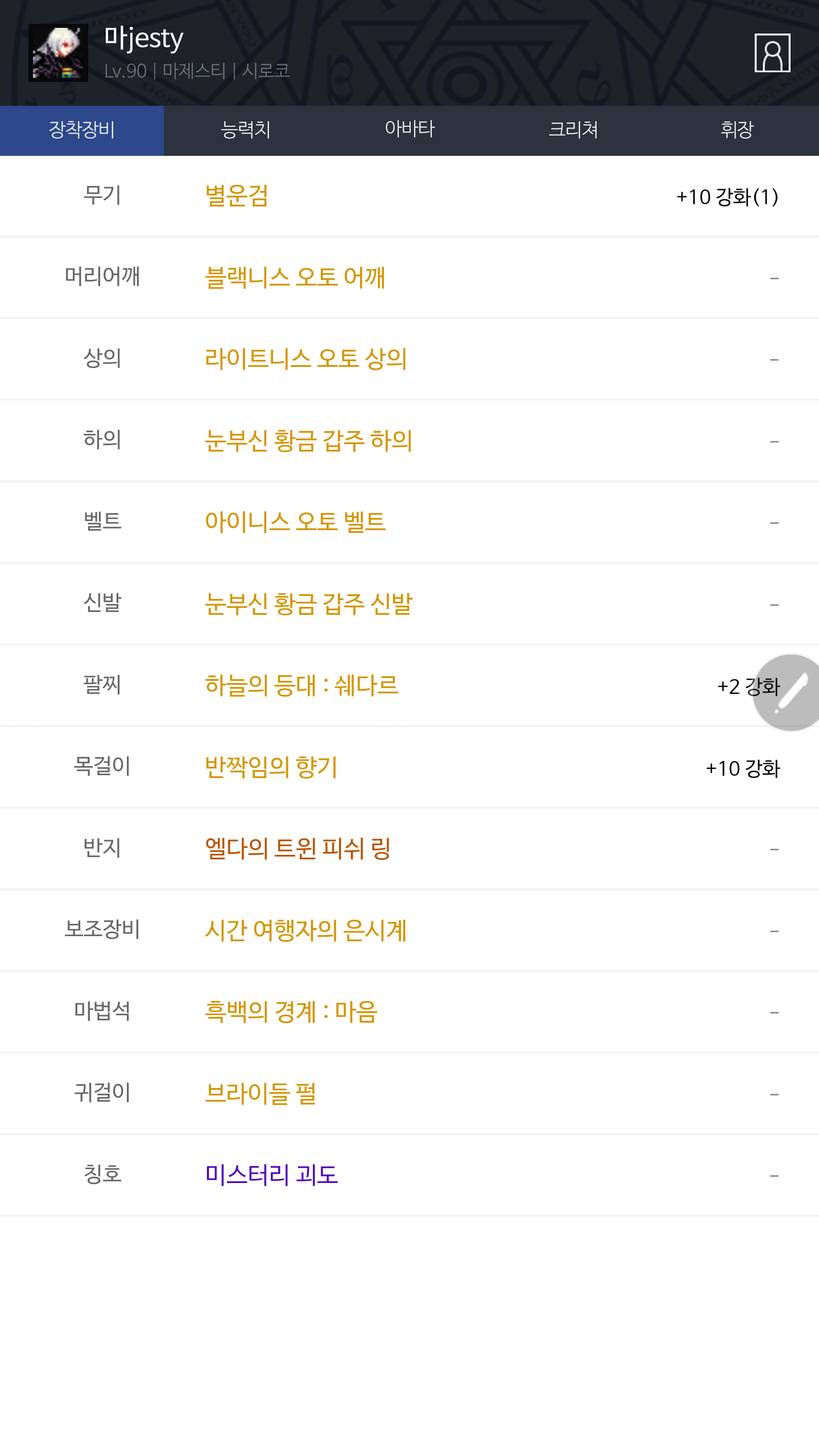Image resolution: width=819 pixels, height=1456 pixels.
Task: Tap the floating pencil edit button
Action: (789, 692)
